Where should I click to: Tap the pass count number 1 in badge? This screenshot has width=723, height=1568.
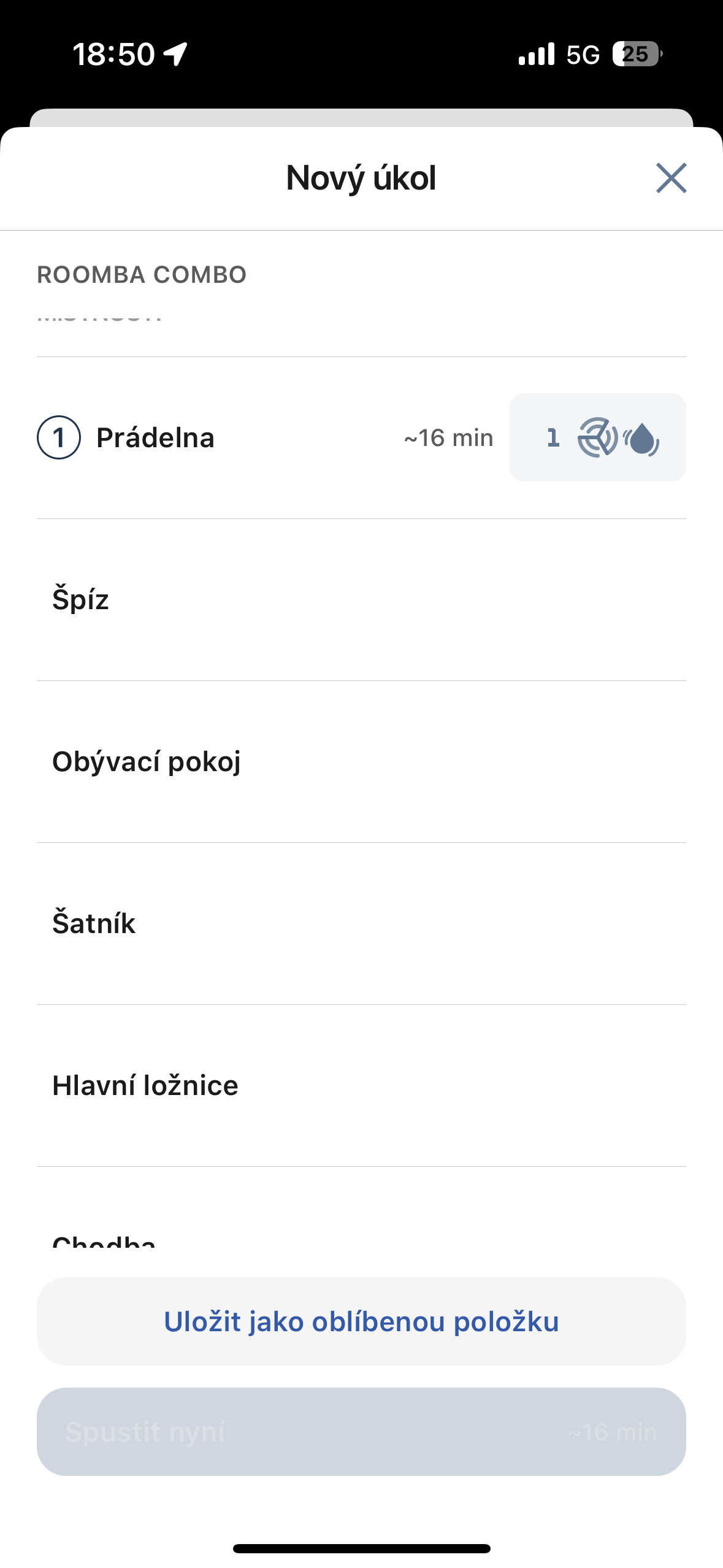[x=553, y=437]
